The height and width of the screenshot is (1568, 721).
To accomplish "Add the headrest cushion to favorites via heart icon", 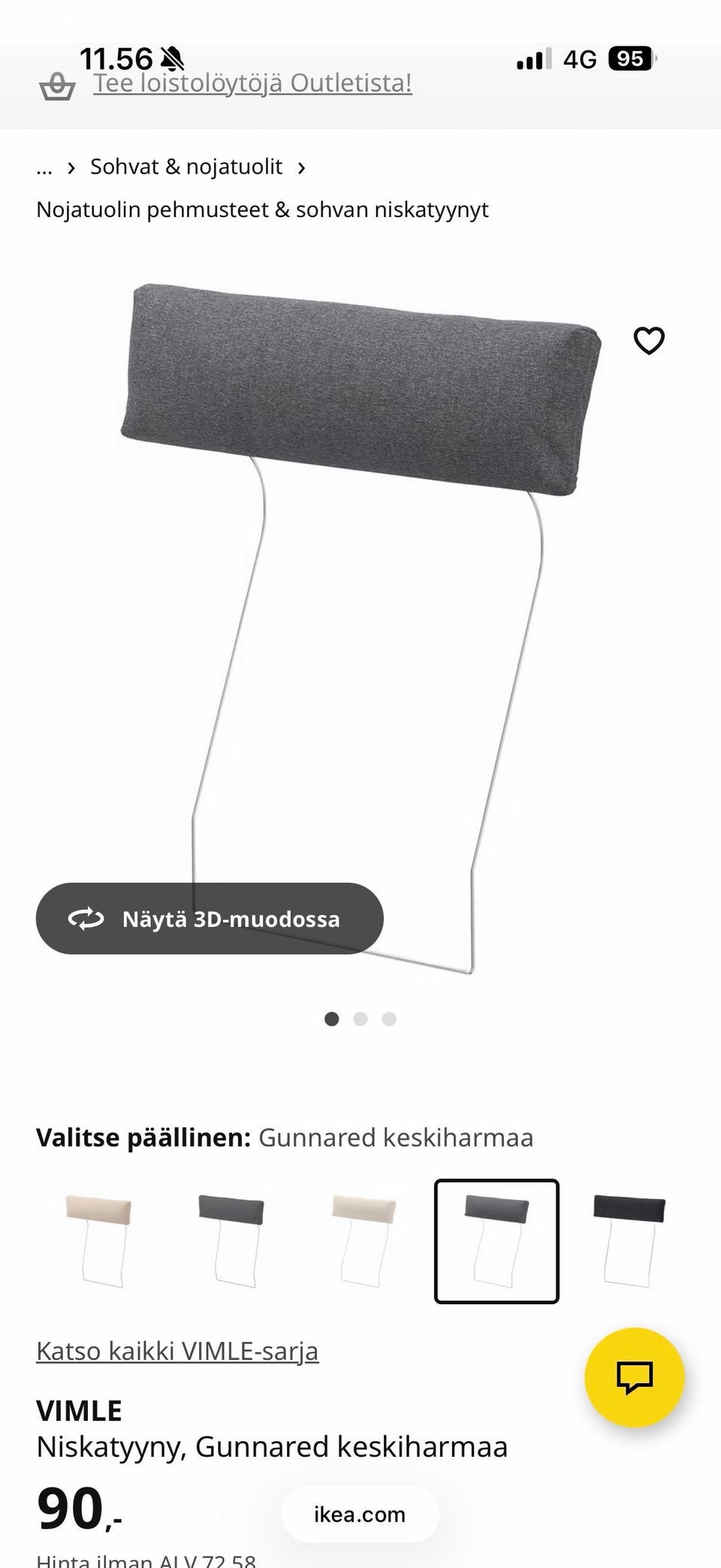I will [x=649, y=340].
